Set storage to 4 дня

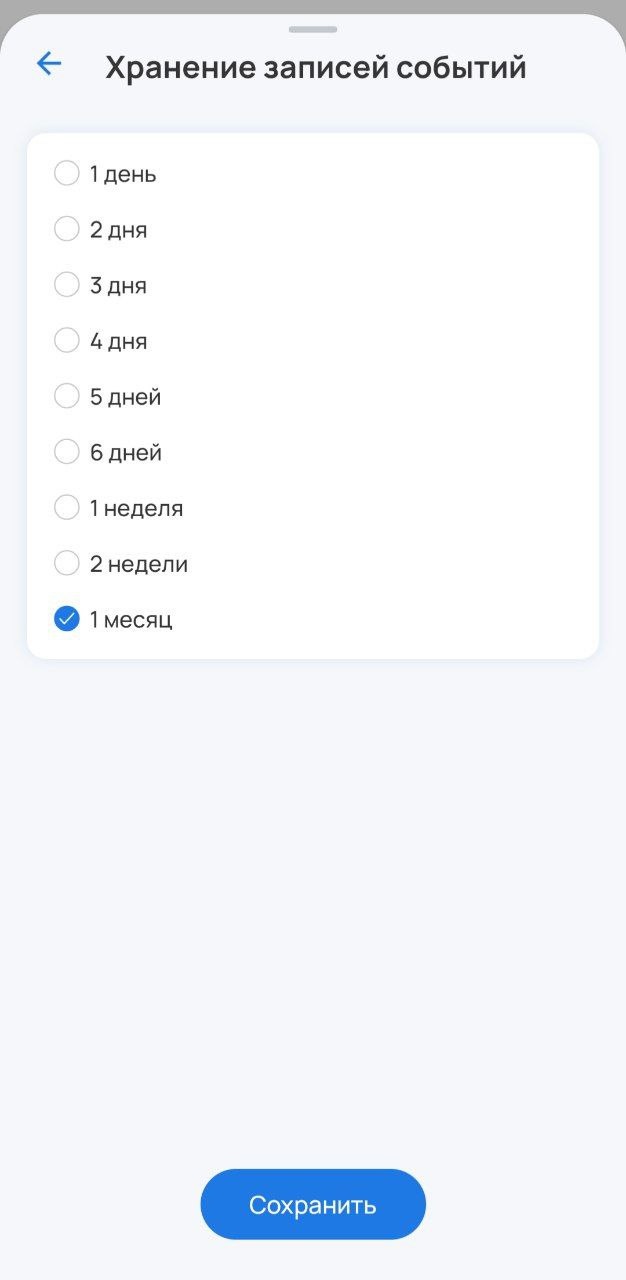pos(67,341)
